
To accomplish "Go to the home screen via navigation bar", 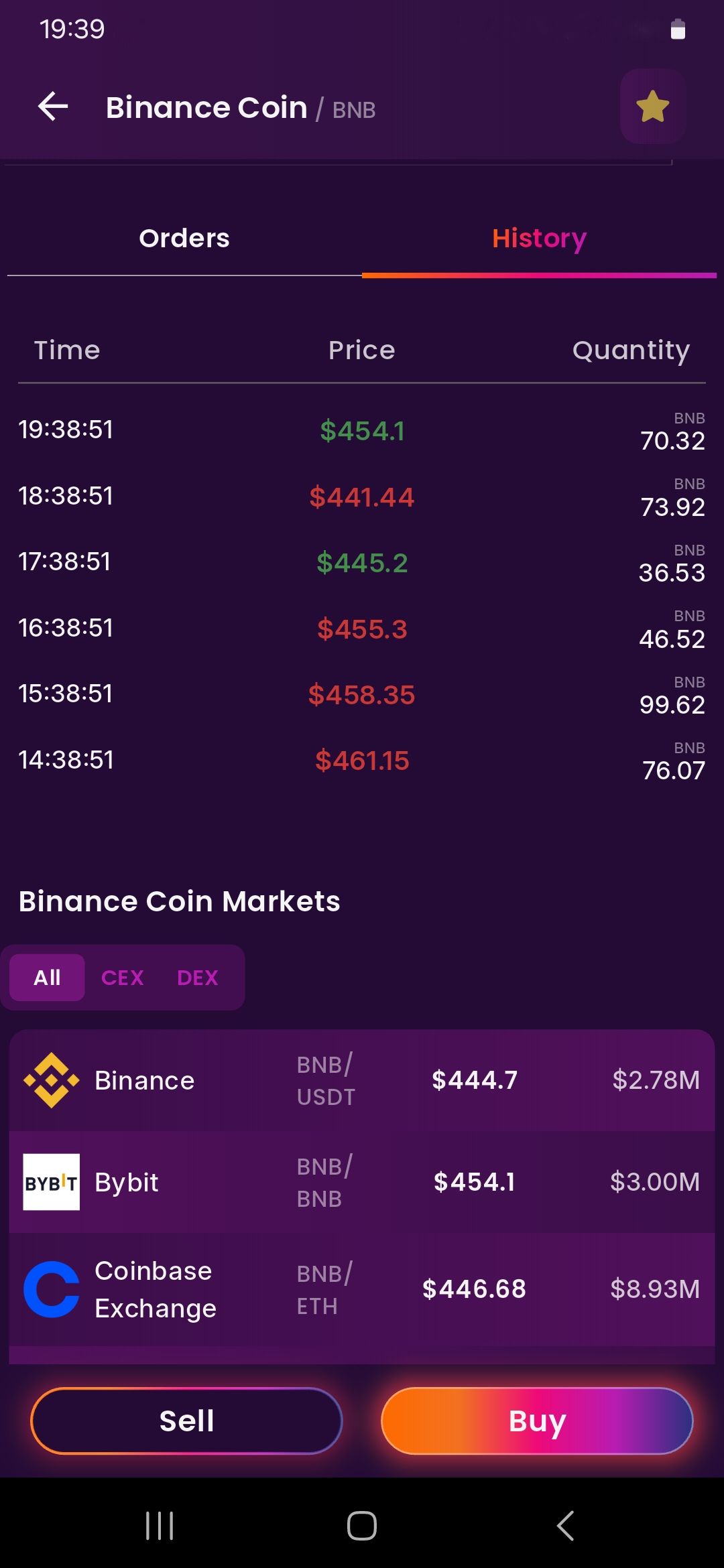I will click(362, 1526).
